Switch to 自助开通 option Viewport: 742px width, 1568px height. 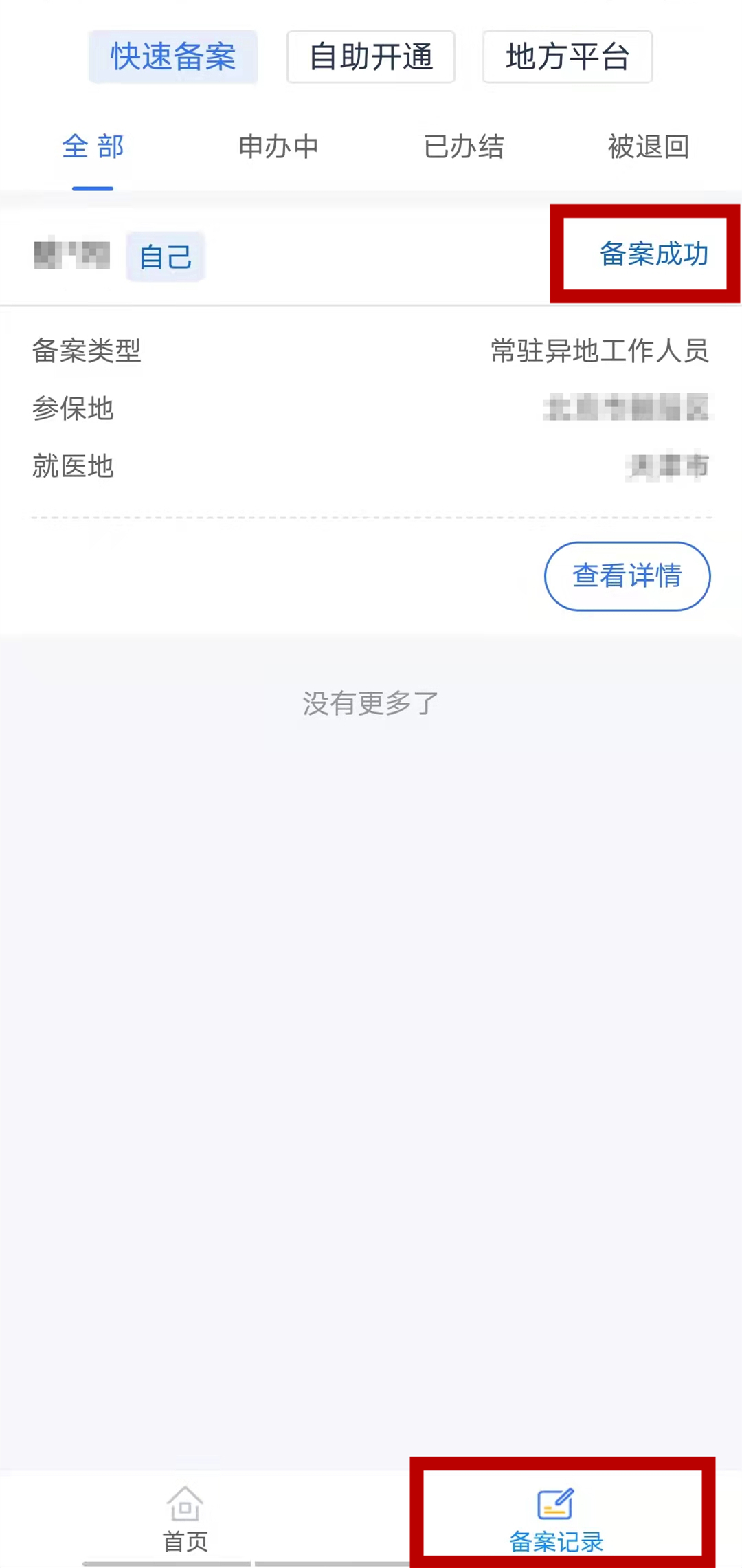pos(371,56)
